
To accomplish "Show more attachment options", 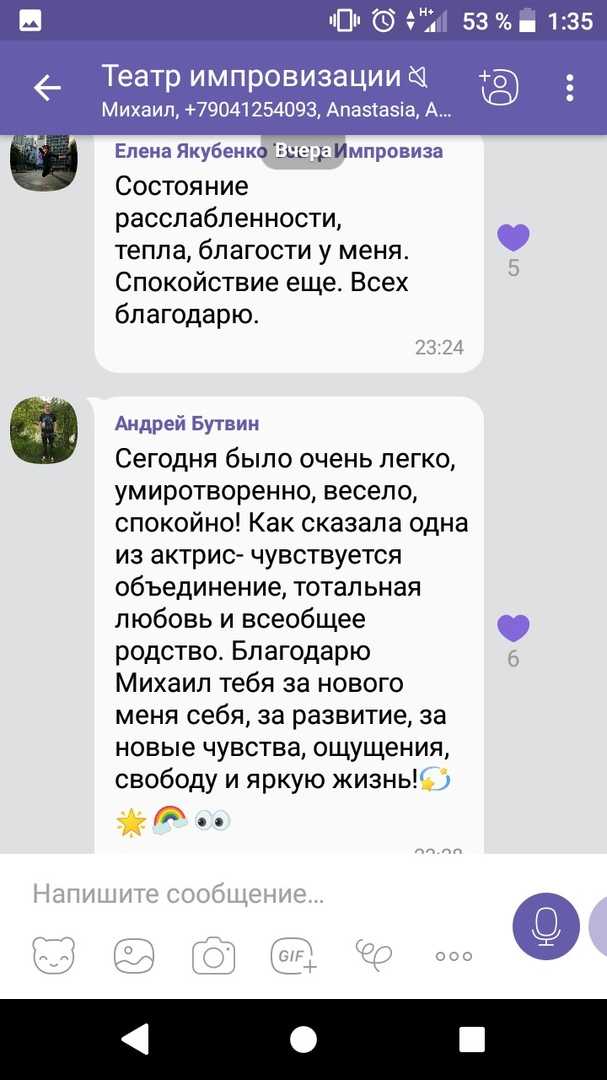I will pyautogui.click(x=454, y=956).
